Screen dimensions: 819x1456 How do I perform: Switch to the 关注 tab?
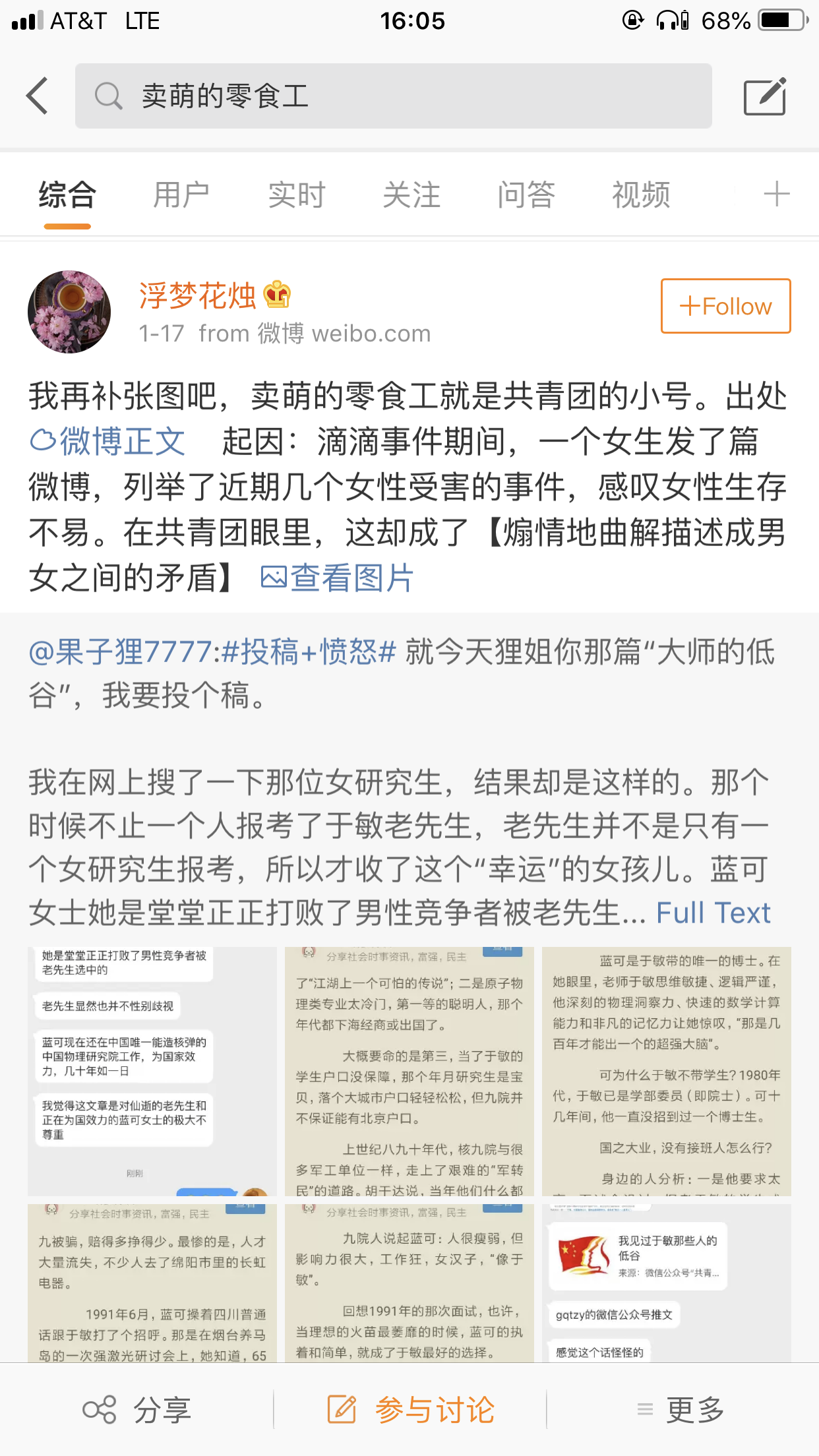(x=411, y=195)
